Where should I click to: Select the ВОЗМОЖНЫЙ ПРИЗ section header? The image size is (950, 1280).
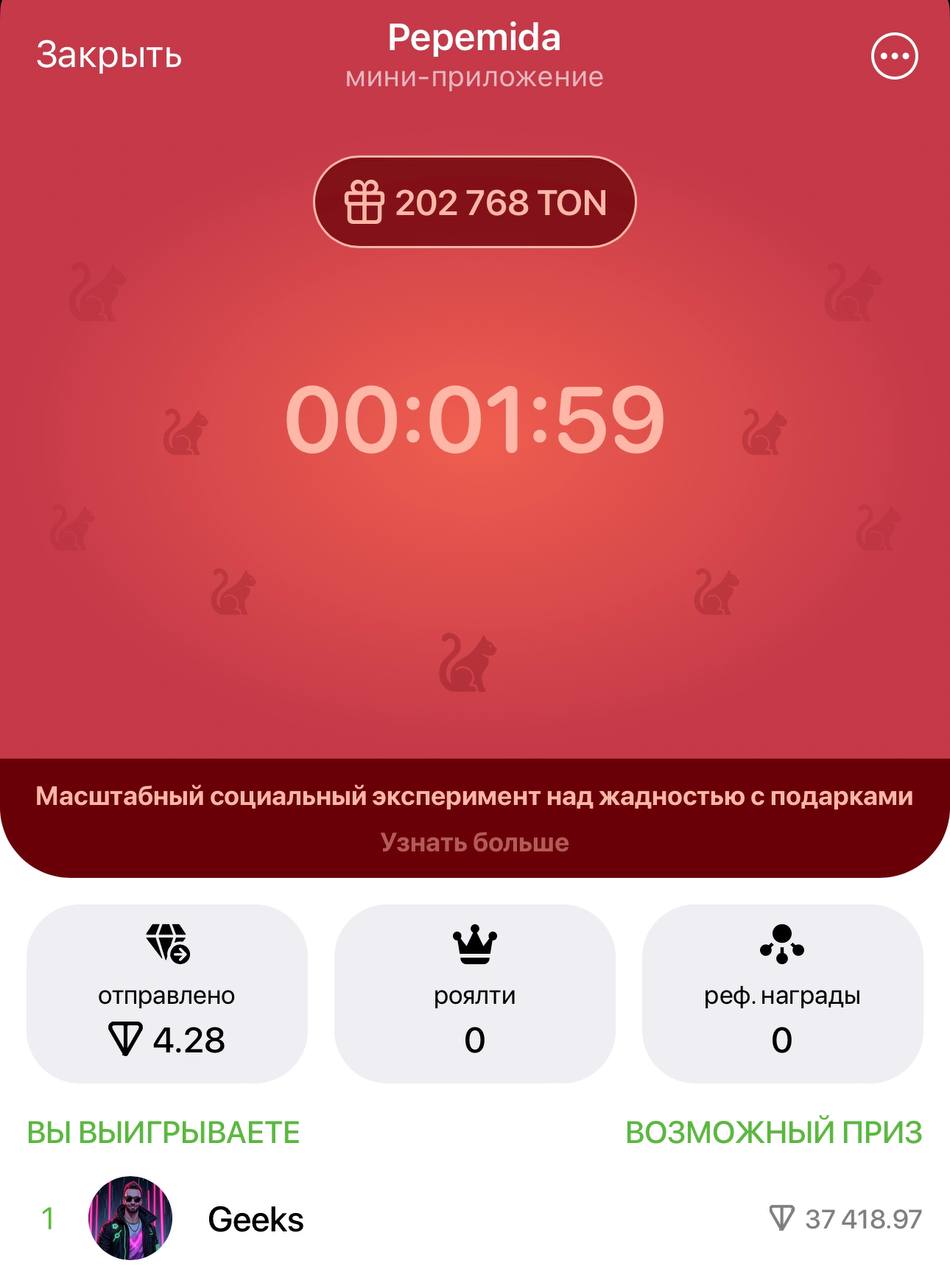coord(773,1133)
